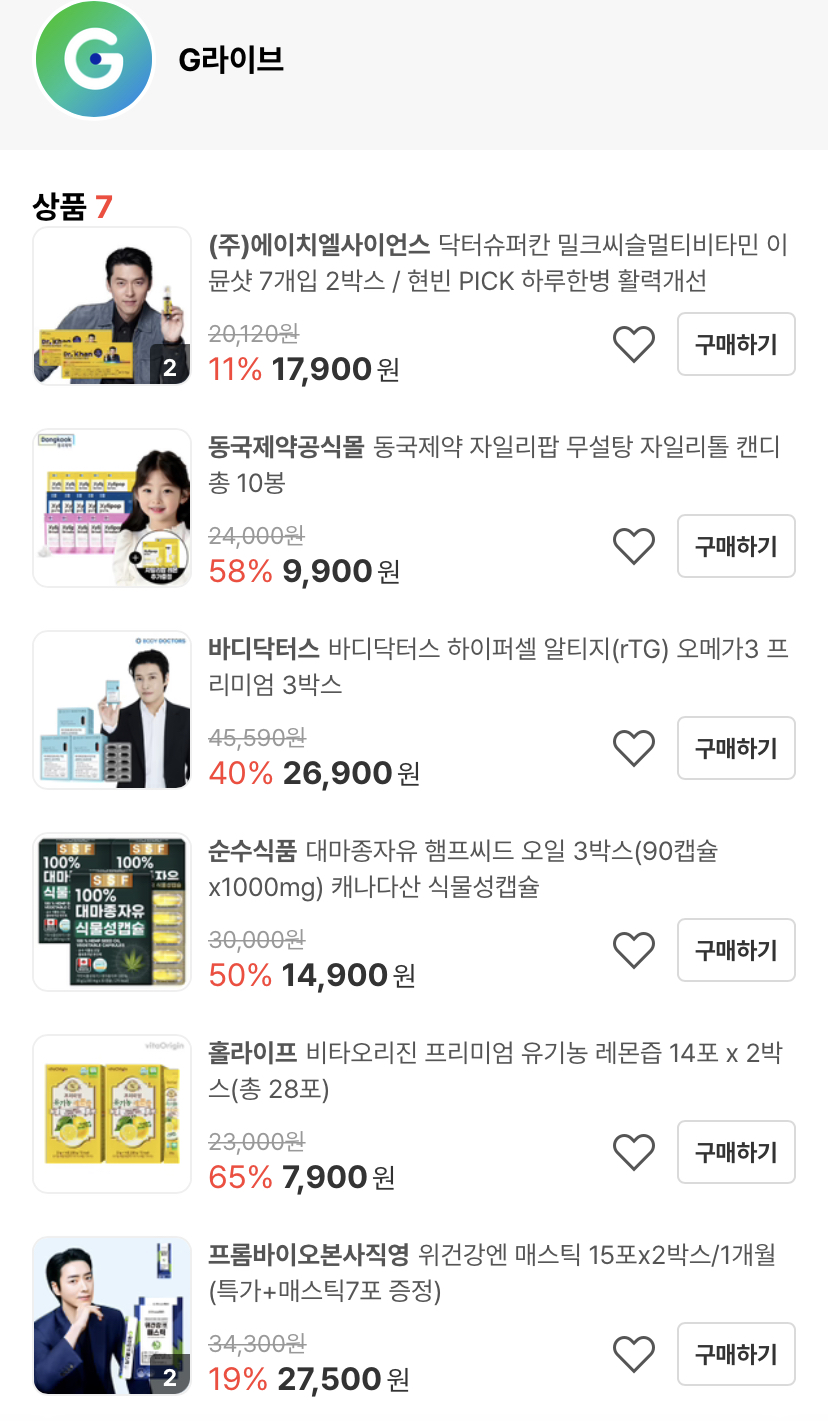Wishlist the 홀라이프 유기농 레몬즙
This screenshot has width=828, height=1421.
click(633, 1152)
